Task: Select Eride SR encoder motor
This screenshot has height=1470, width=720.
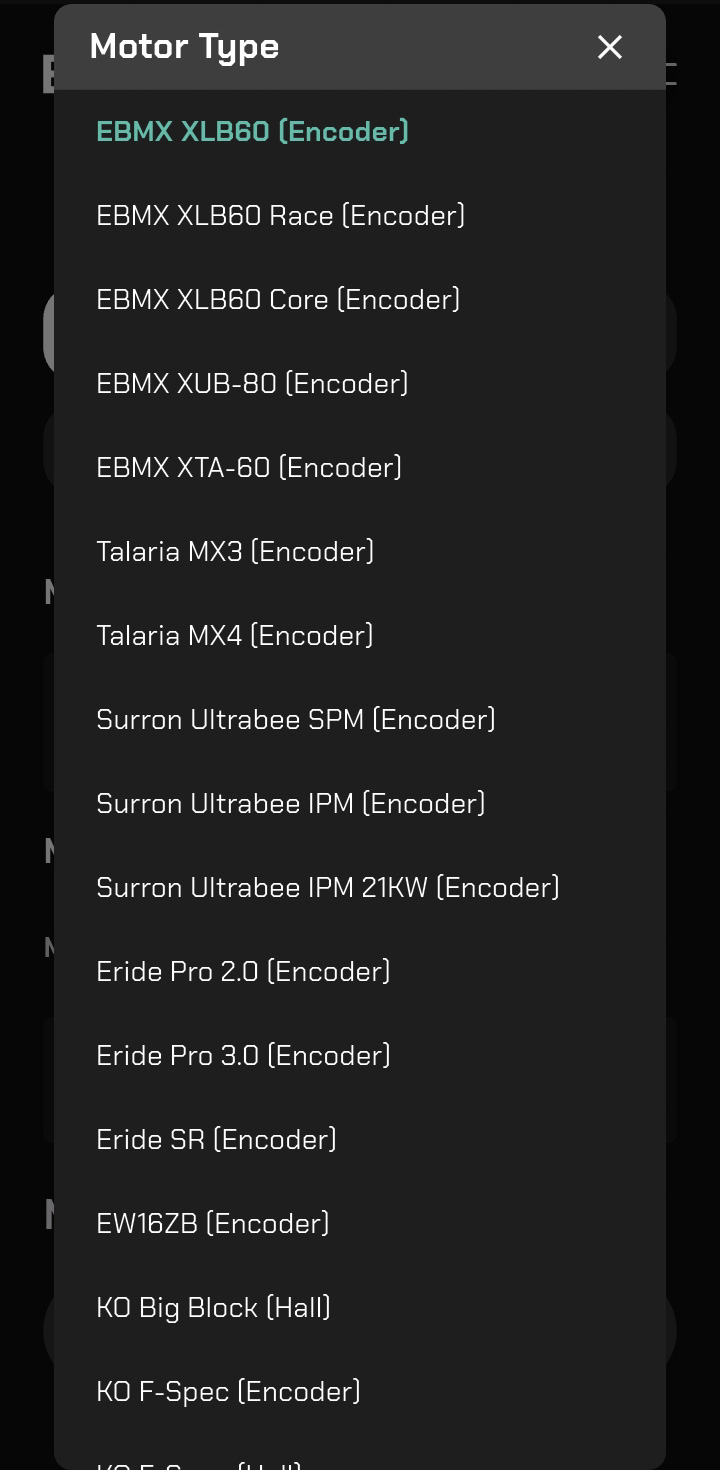Action: (217, 1139)
